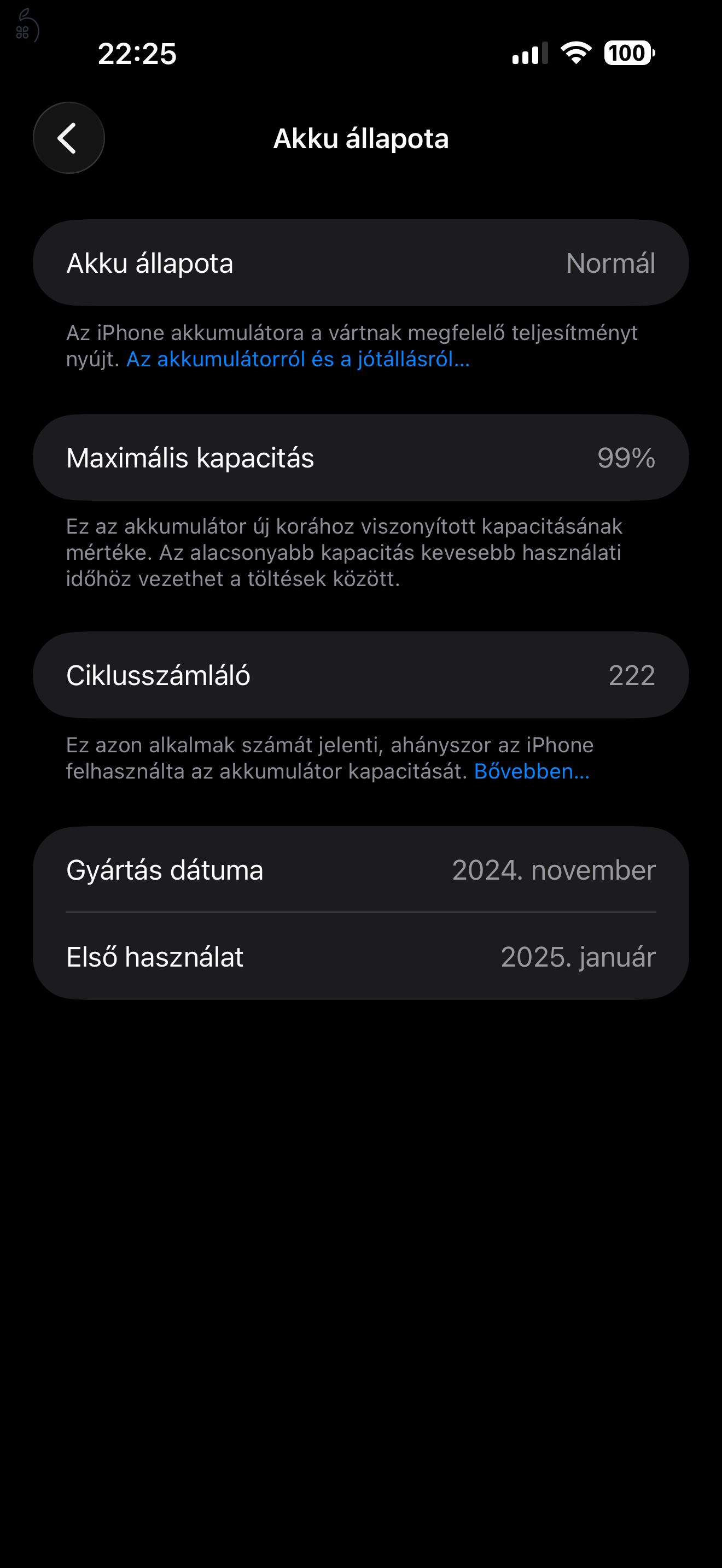
Task: Open Az akkumulátorról és a jótállásról link
Action: coord(298,361)
